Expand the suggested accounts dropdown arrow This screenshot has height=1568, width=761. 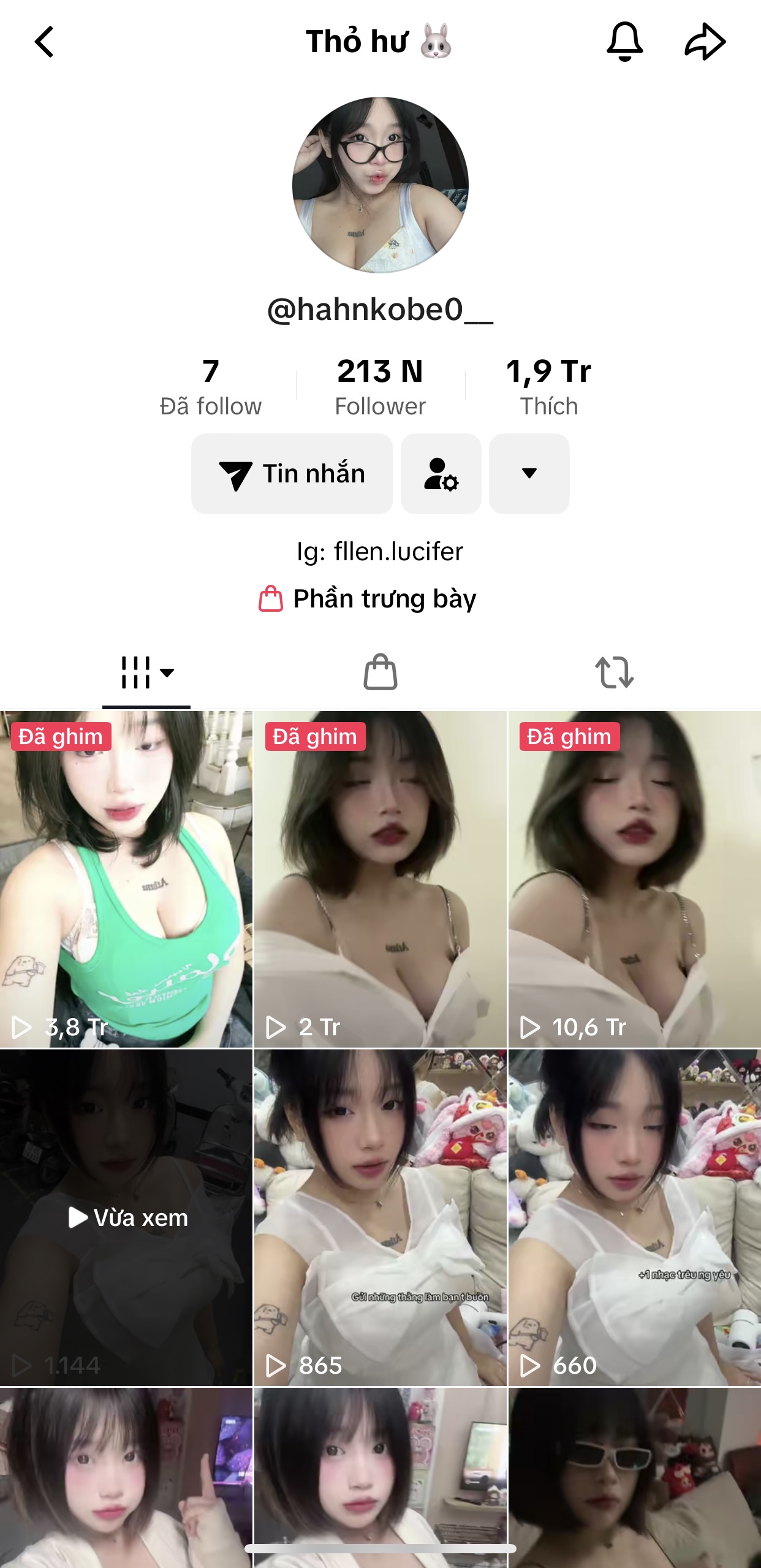tap(529, 474)
